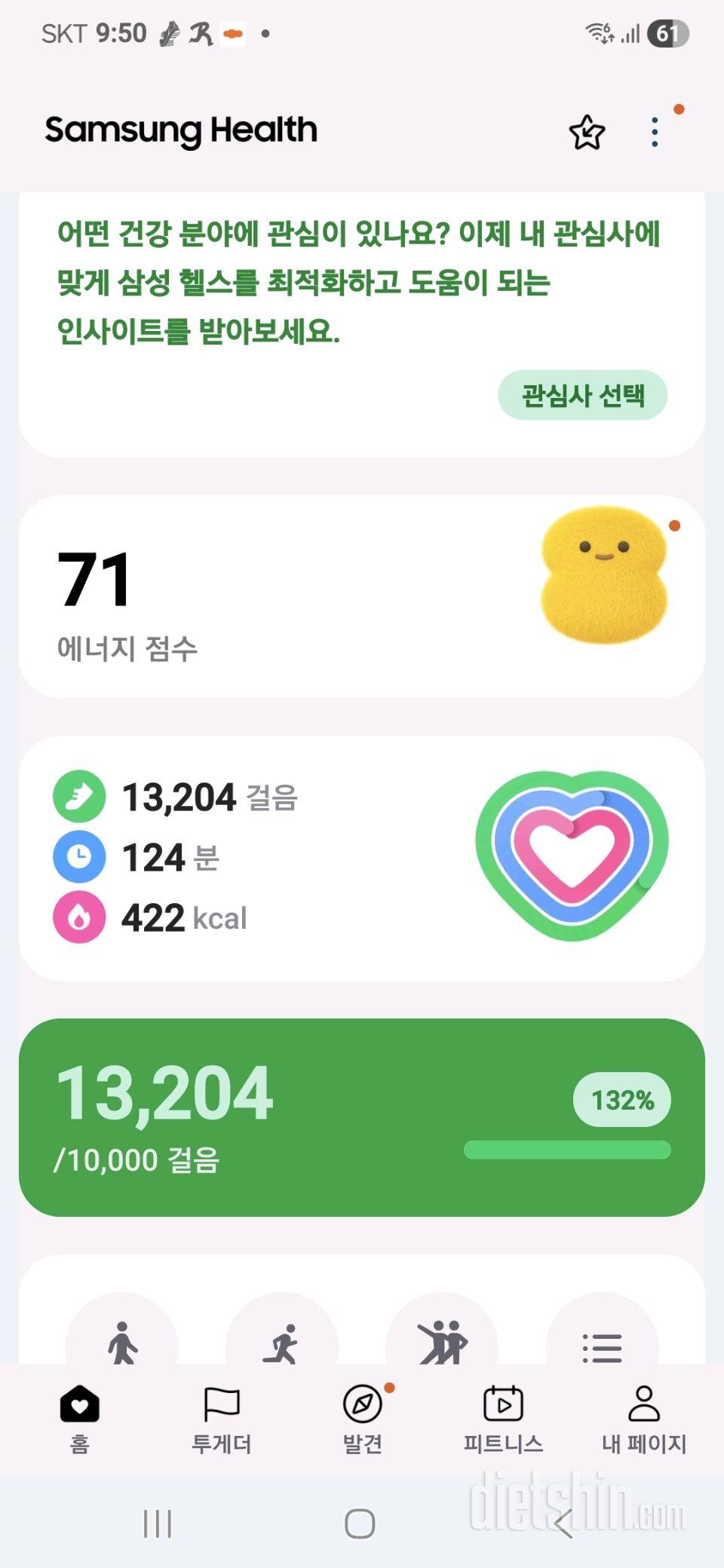
Task: Select the blue active time clock icon
Action: 78,857
